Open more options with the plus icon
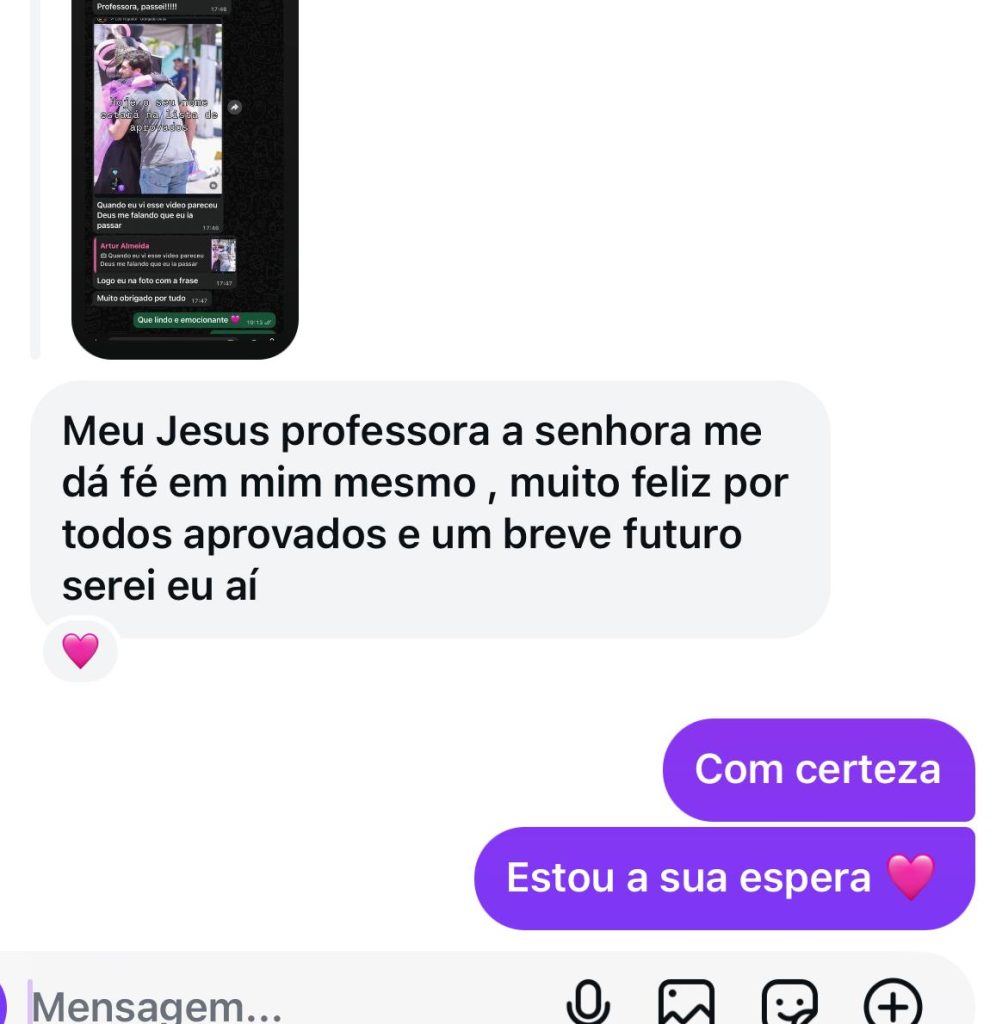996x1024 pixels. pyautogui.click(x=892, y=1002)
